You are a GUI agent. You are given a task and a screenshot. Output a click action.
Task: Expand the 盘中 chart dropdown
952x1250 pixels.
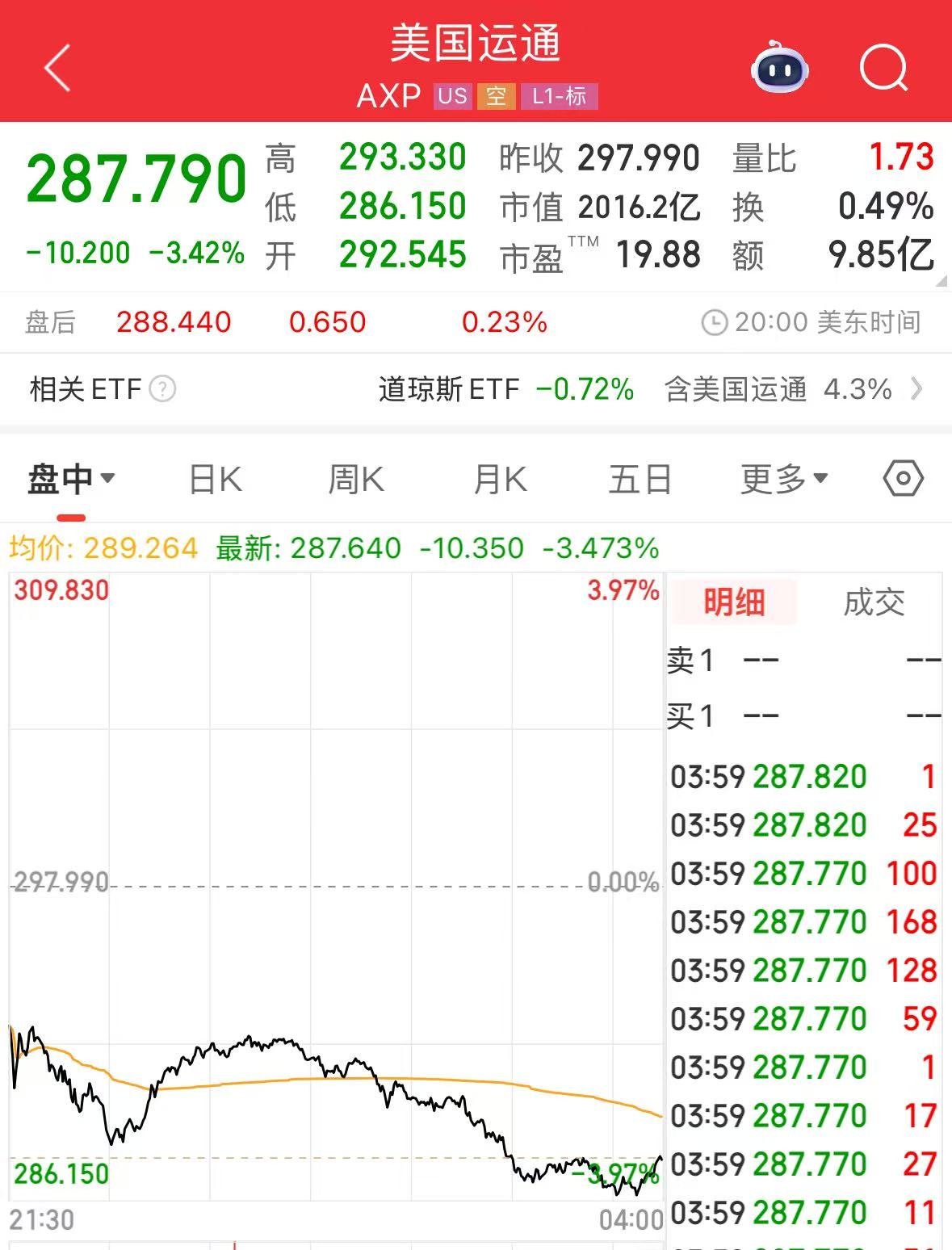[73, 478]
